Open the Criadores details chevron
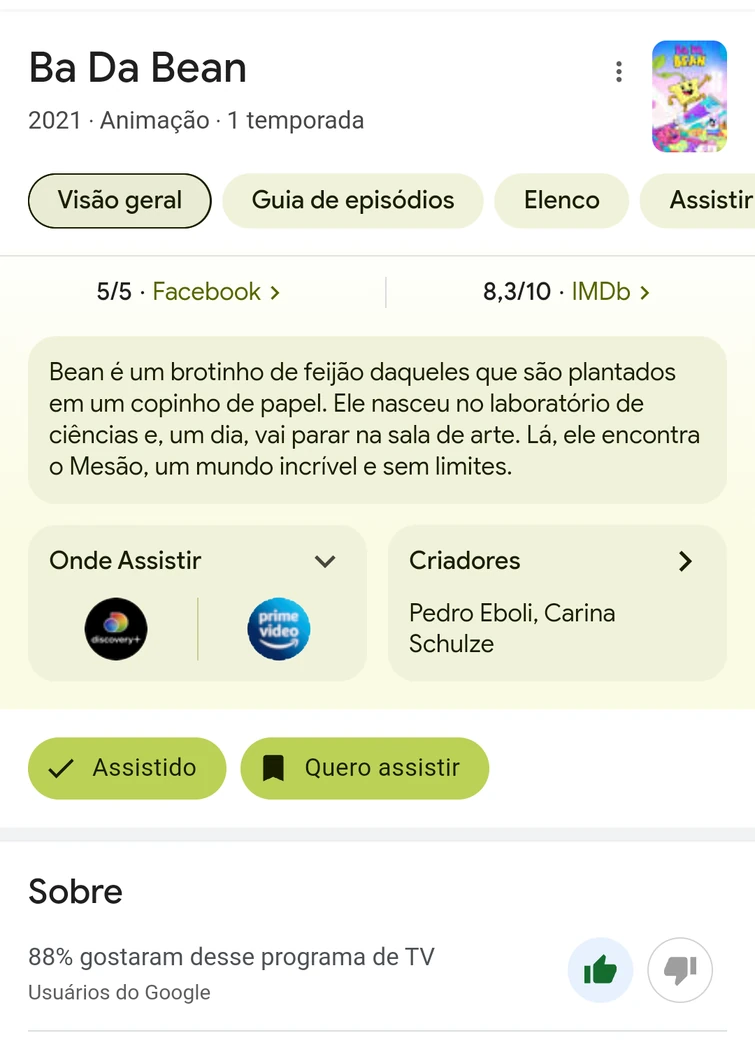The height and width of the screenshot is (1047, 755). click(685, 561)
